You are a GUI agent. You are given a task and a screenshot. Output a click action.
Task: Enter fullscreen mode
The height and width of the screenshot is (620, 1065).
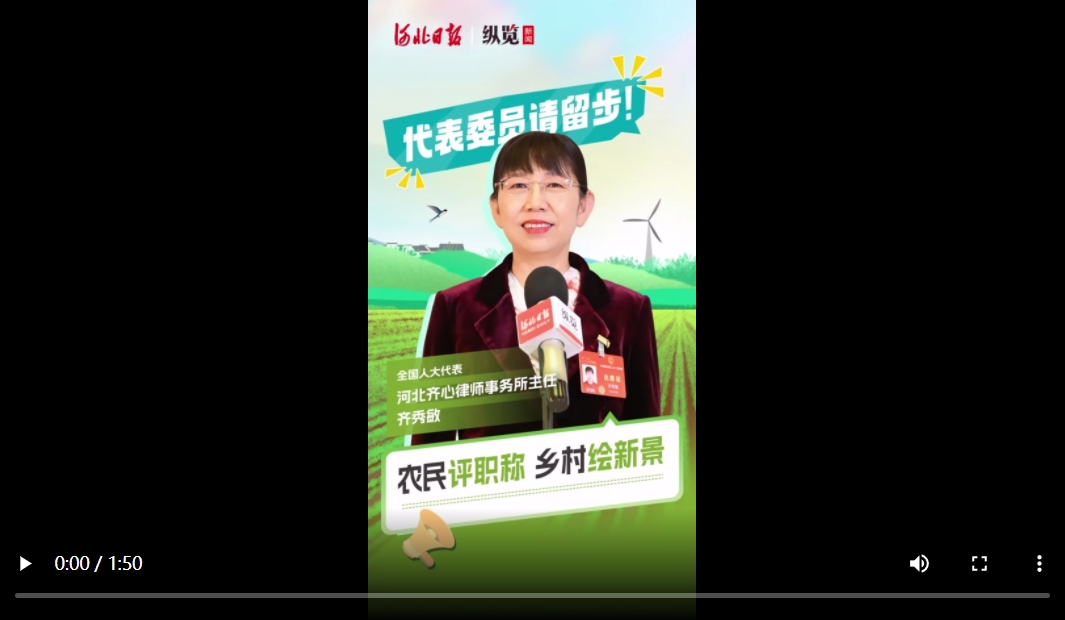pyautogui.click(x=979, y=564)
